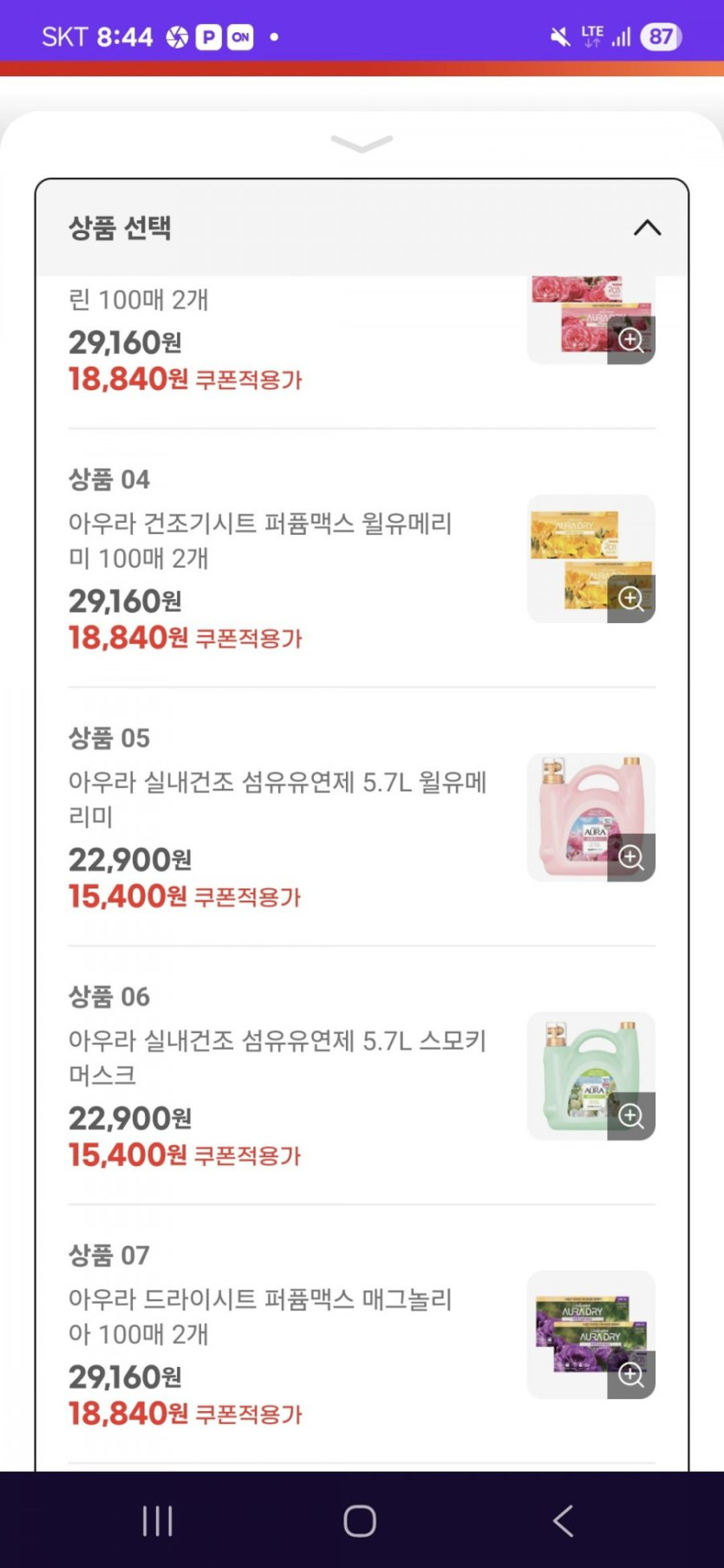
Task: Enlarge the 상품 07 purple box image
Action: (x=631, y=1374)
